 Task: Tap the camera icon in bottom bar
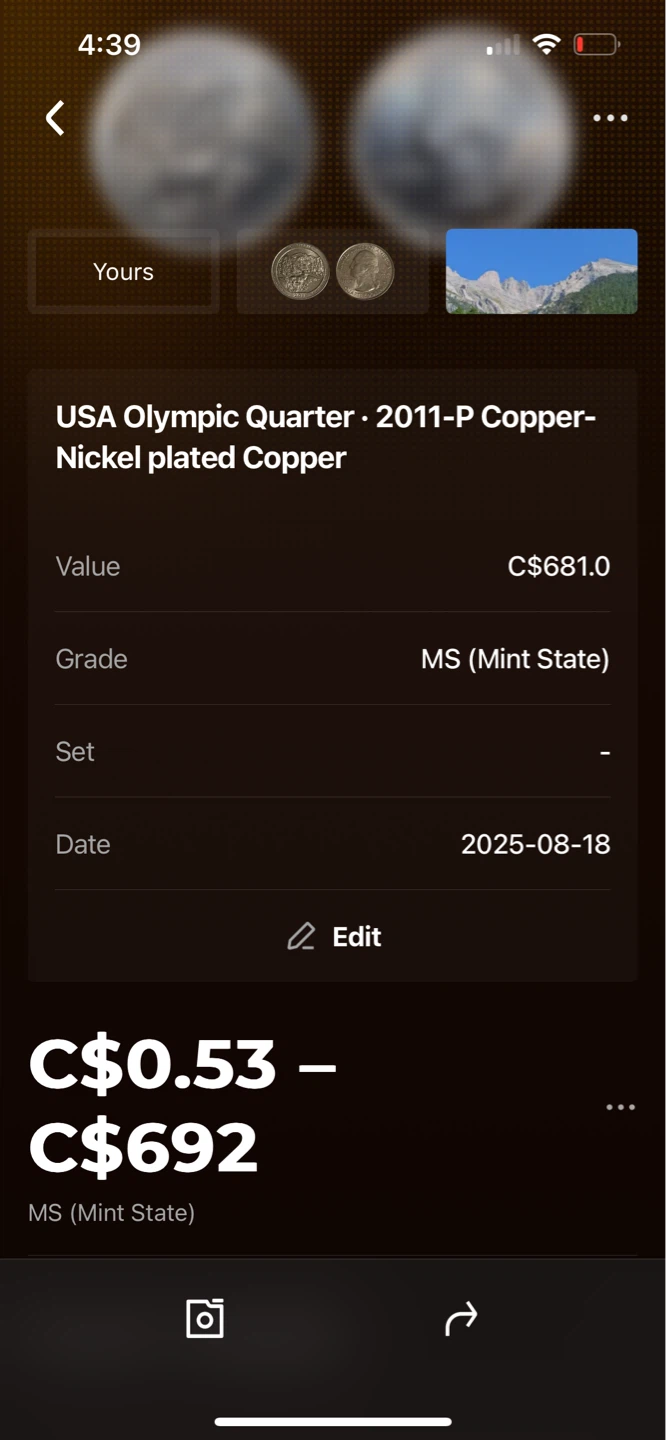click(205, 1319)
